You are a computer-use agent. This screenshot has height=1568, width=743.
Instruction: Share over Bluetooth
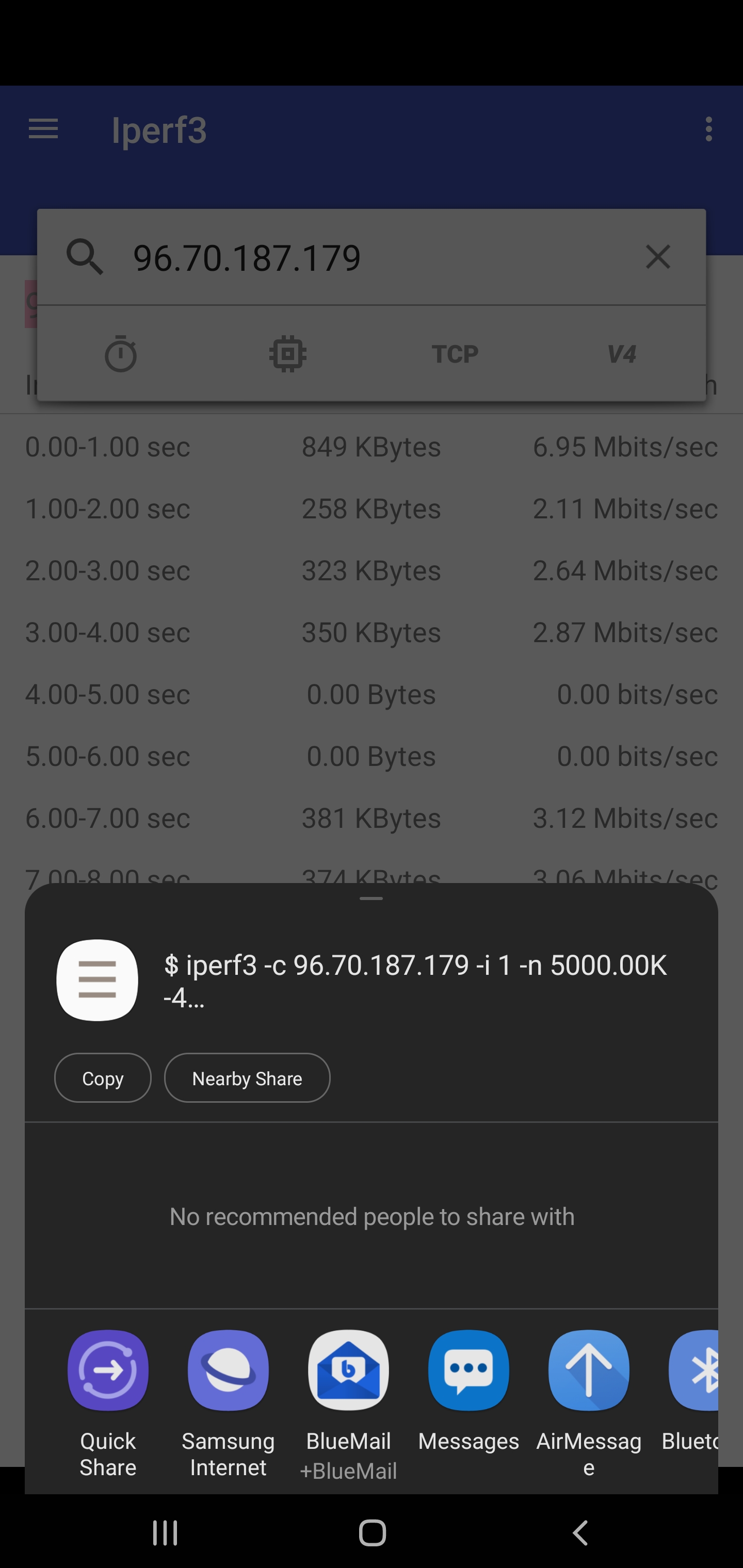[x=696, y=1371]
